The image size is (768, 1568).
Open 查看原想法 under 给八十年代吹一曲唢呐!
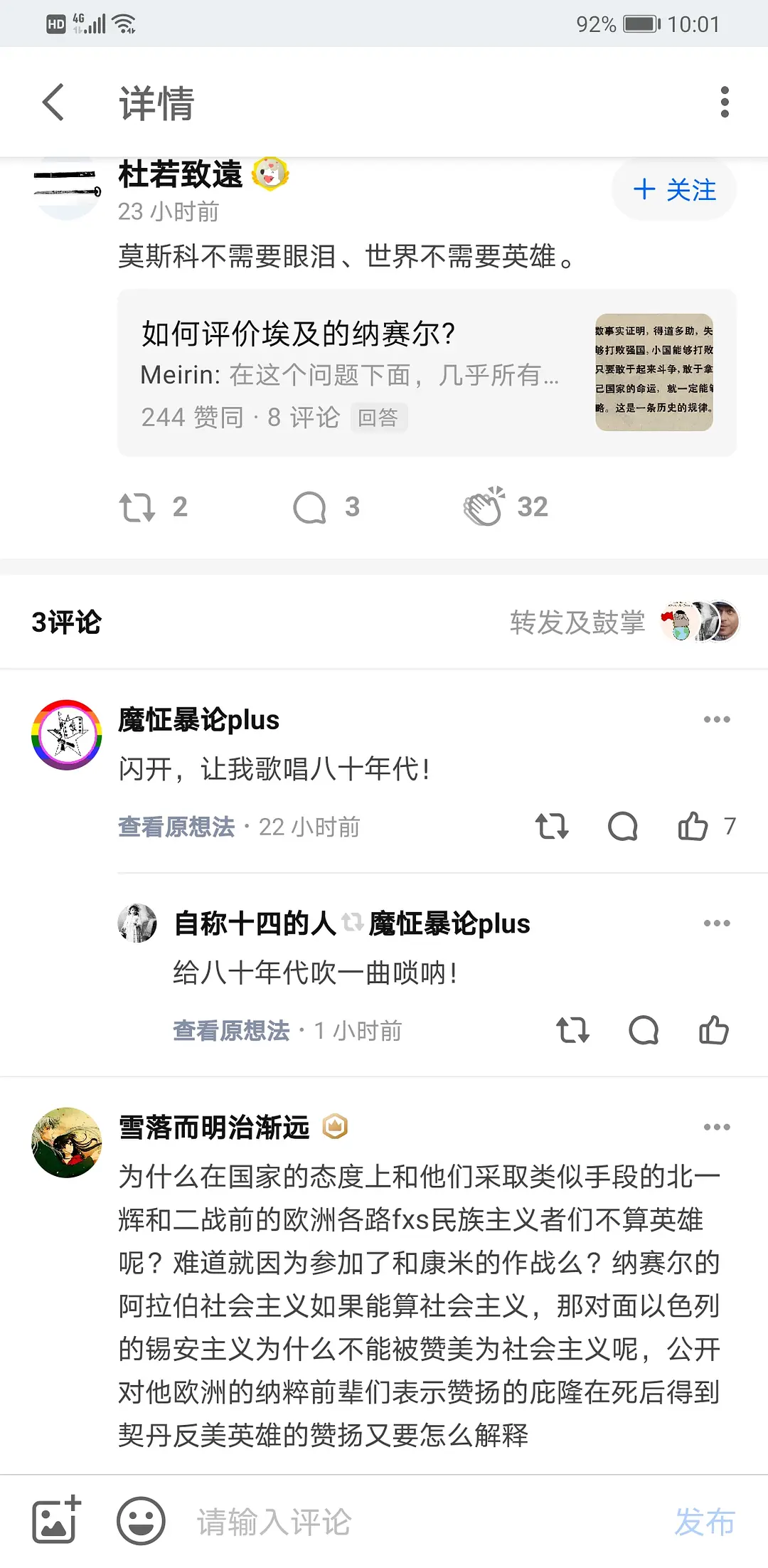tap(231, 1030)
